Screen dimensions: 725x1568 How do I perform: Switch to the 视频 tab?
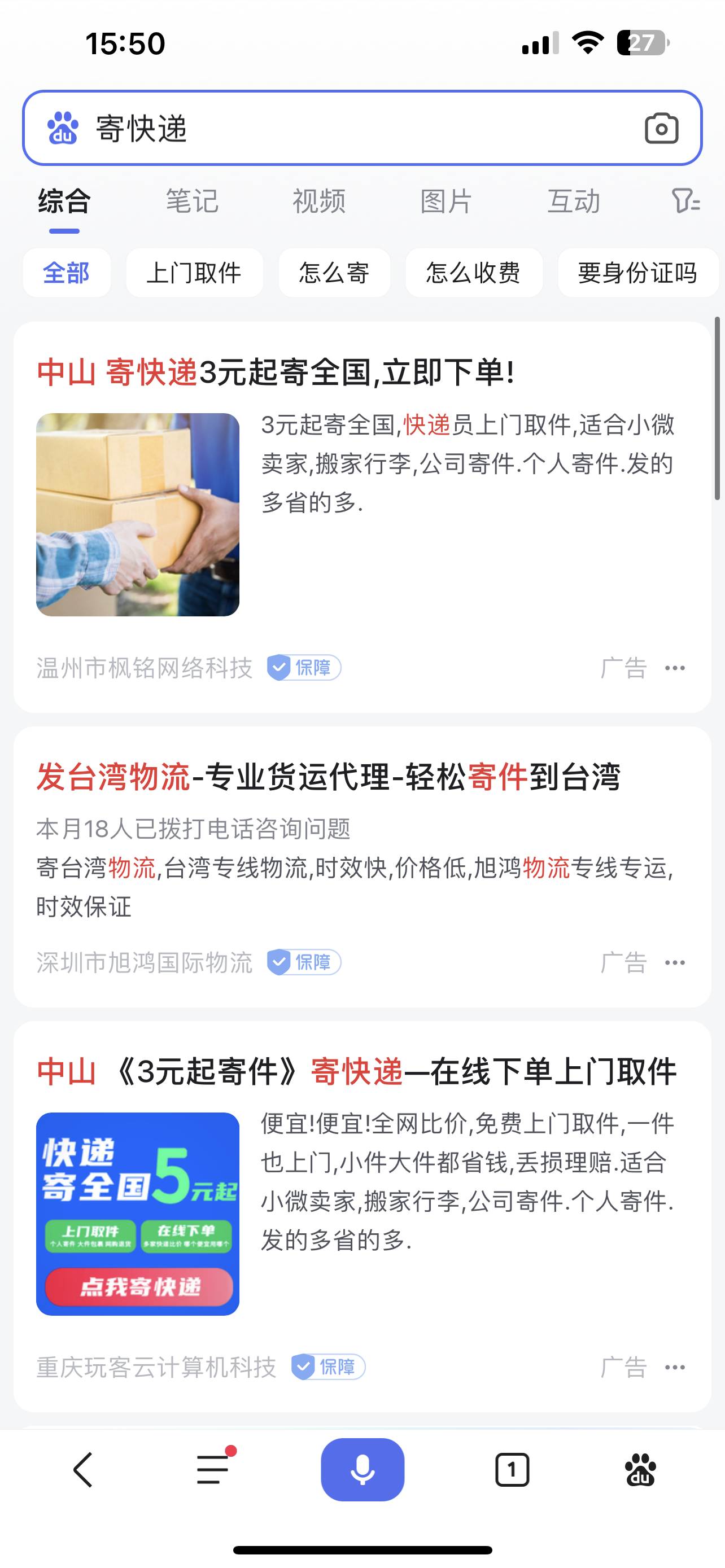[319, 202]
